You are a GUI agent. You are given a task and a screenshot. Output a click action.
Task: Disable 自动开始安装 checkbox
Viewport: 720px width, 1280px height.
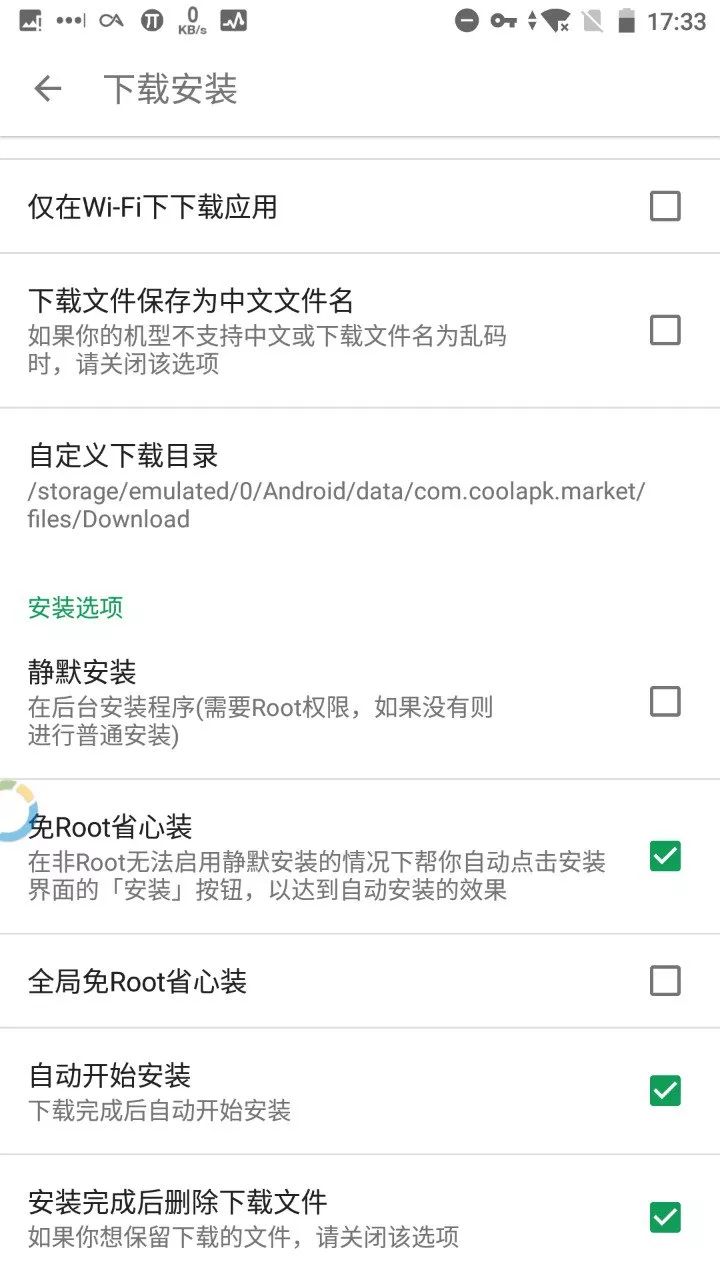coord(665,1091)
